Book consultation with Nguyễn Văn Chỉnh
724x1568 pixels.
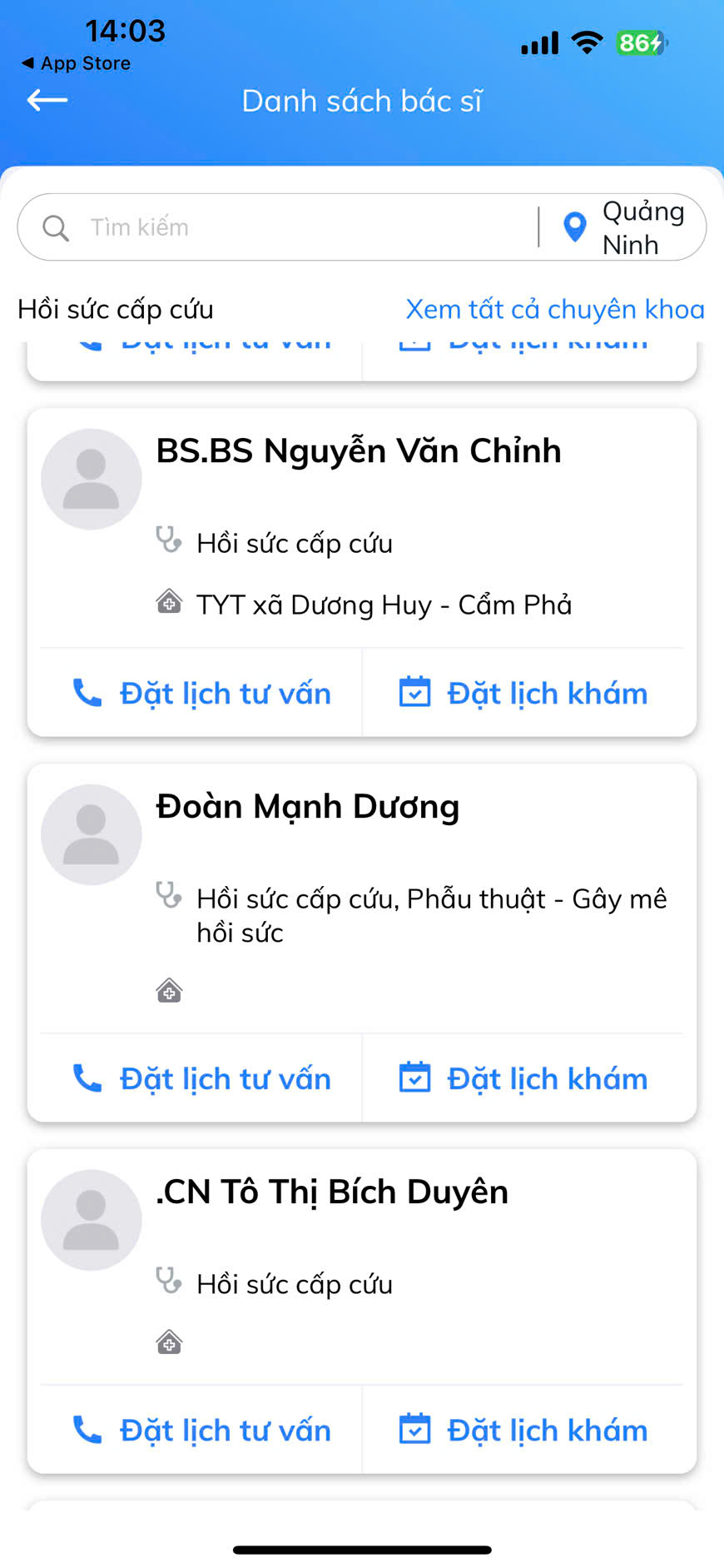click(202, 694)
